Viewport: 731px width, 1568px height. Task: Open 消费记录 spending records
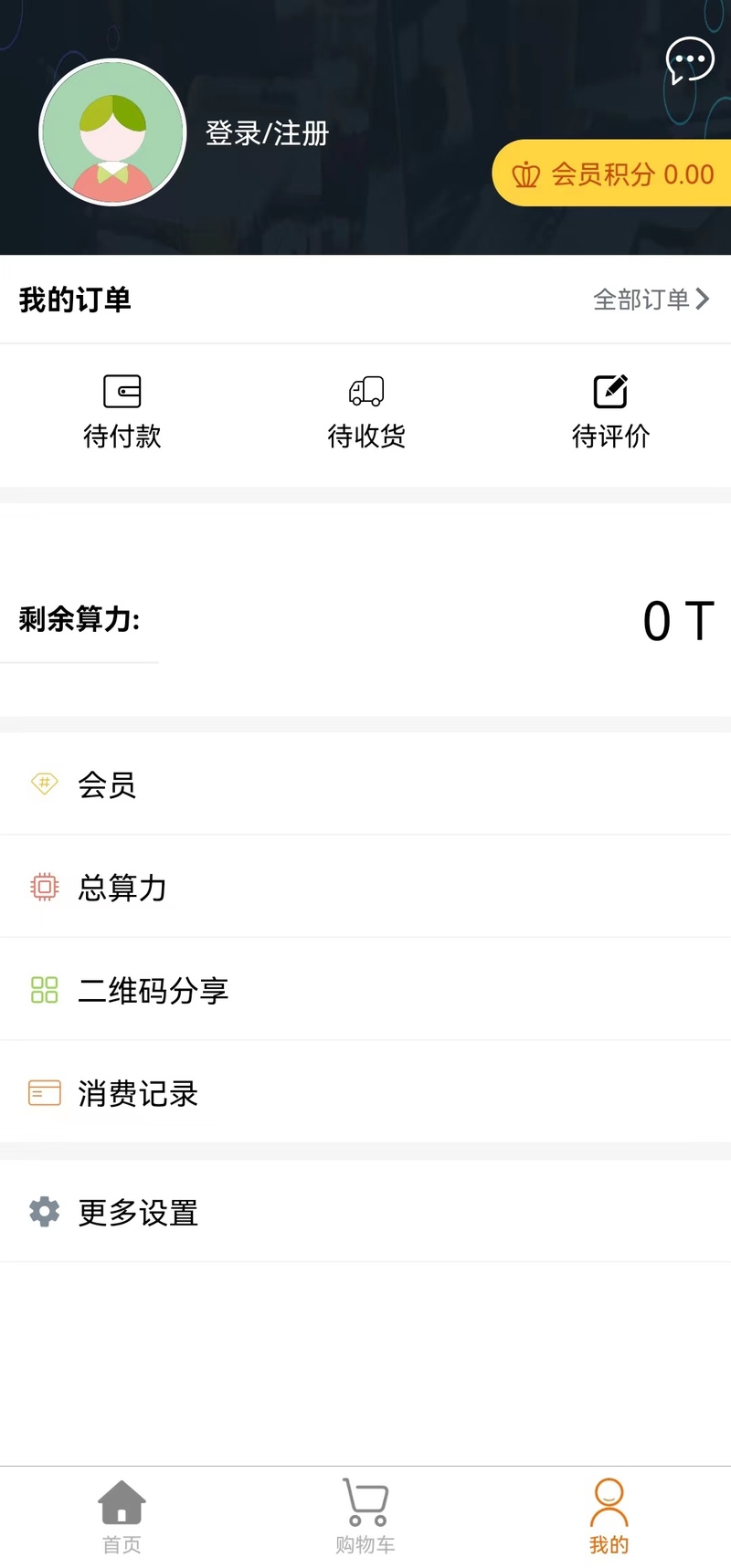click(365, 1092)
